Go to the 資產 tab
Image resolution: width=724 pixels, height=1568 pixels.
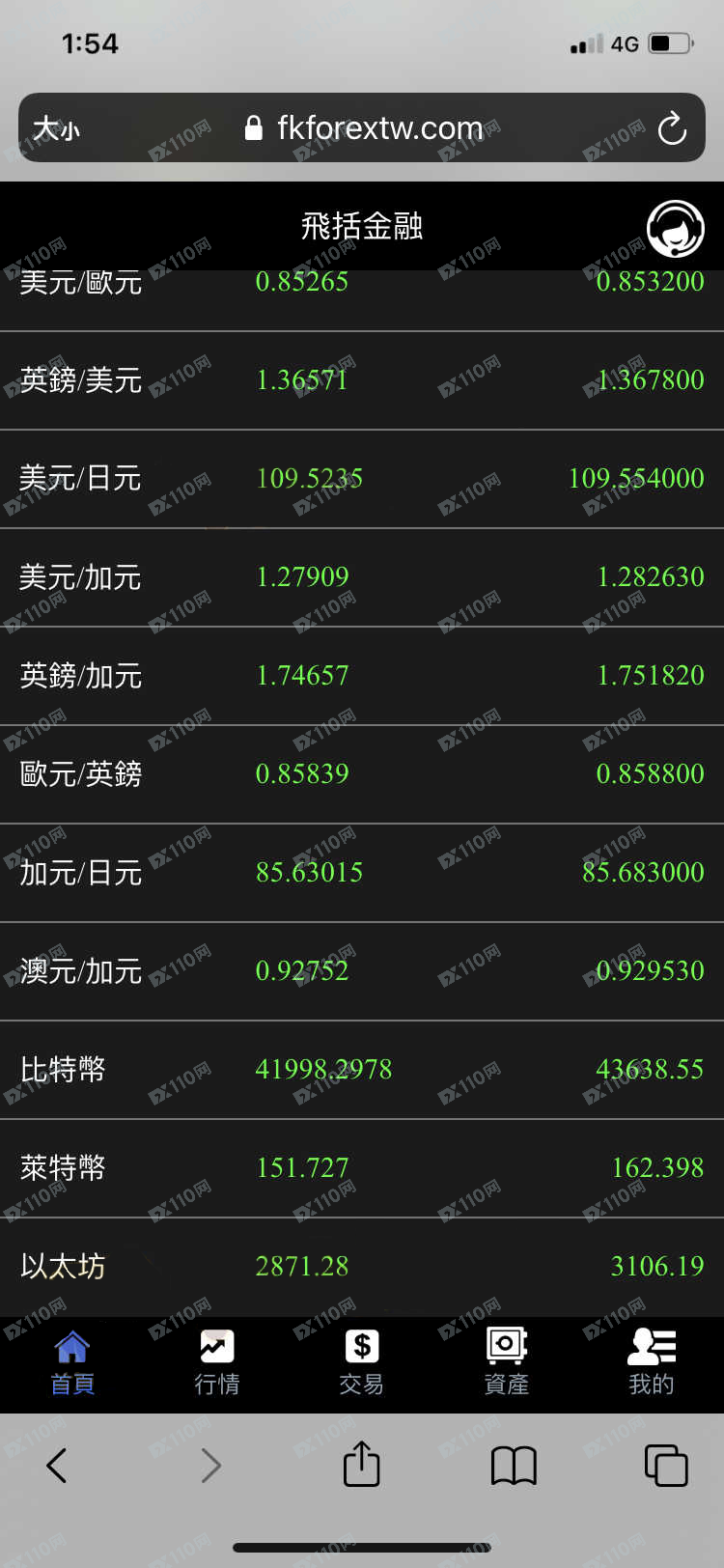[507, 1363]
